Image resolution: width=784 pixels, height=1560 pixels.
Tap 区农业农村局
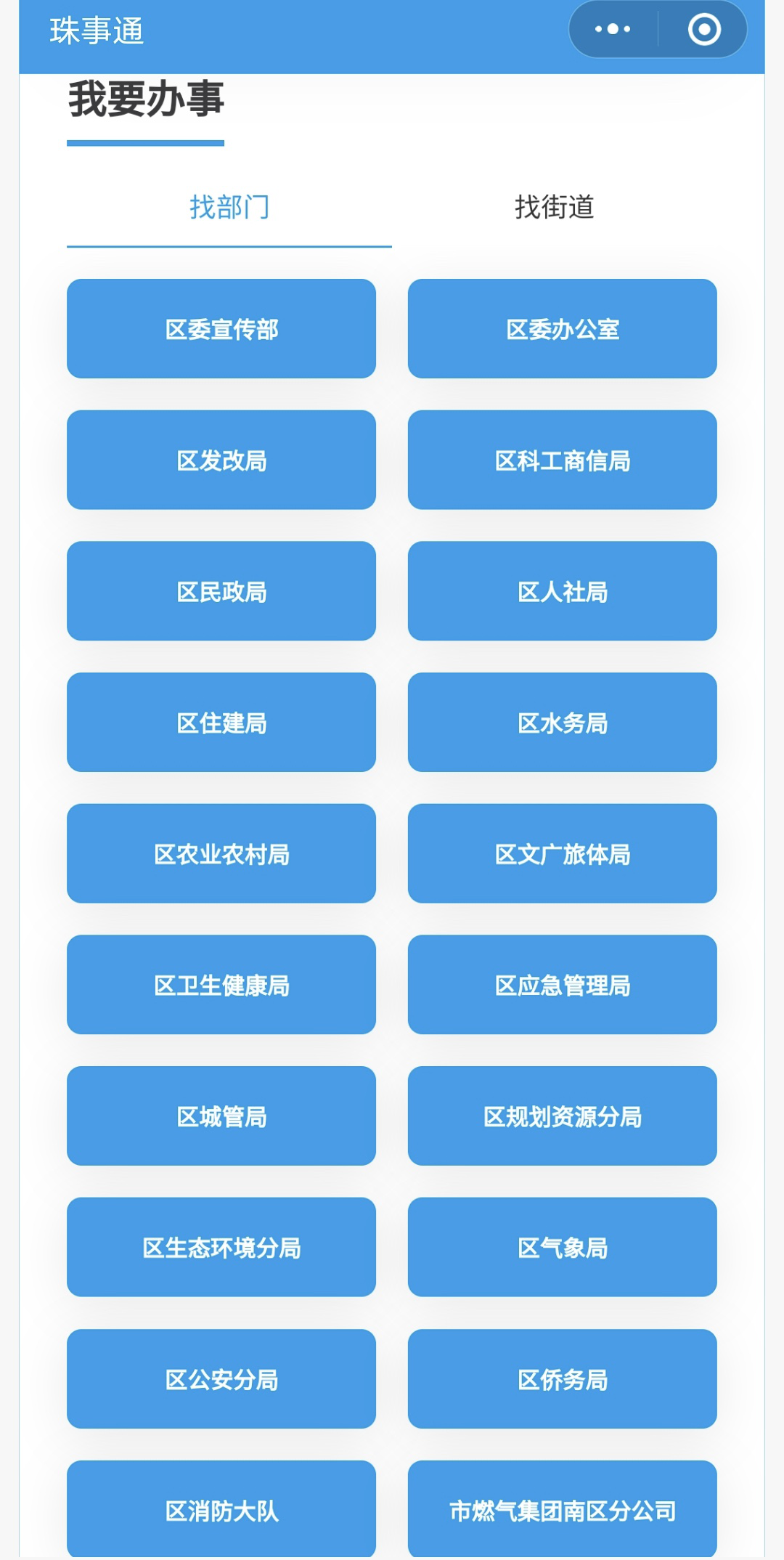[221, 854]
